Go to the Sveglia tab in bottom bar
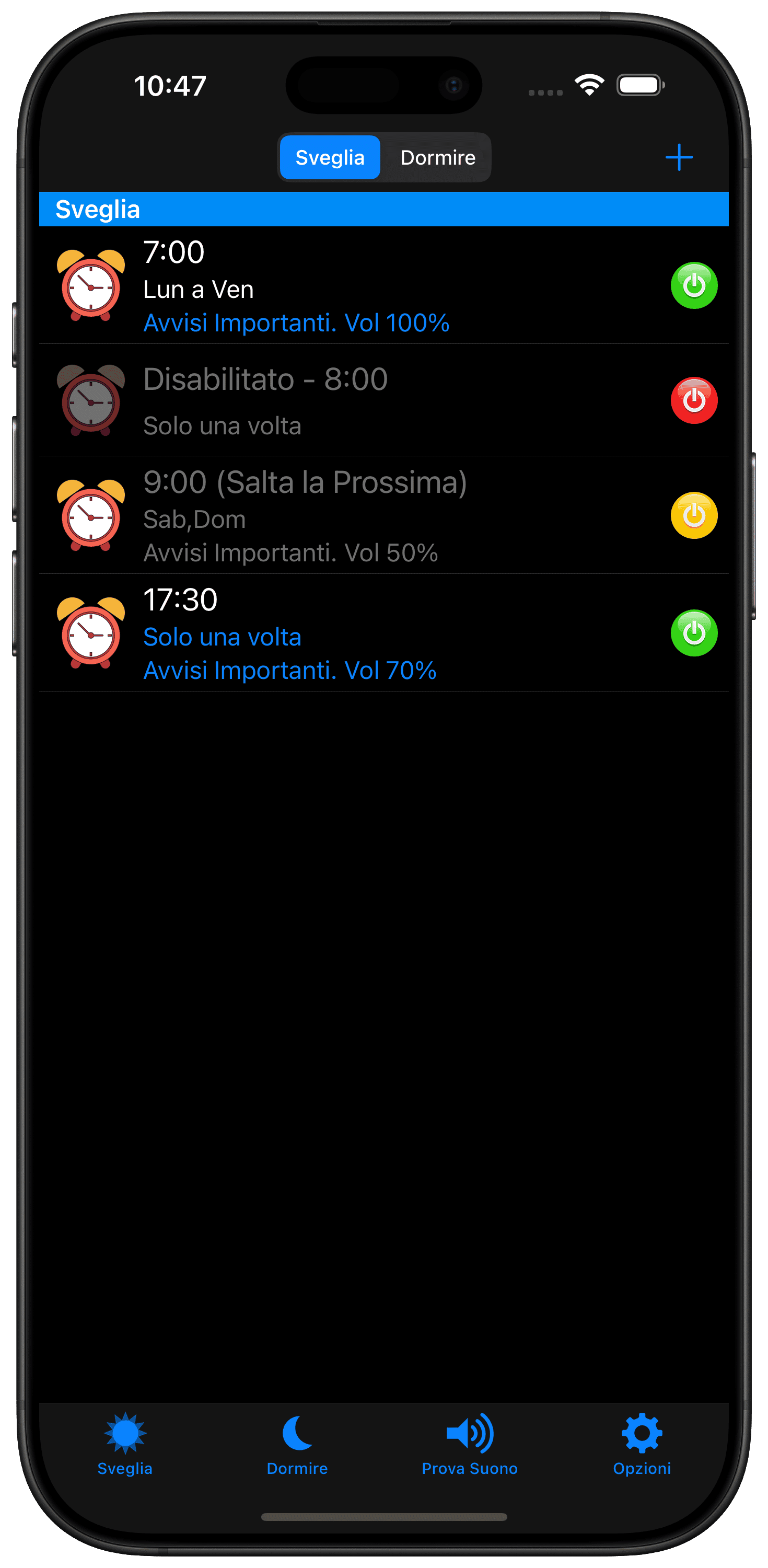This screenshot has width=768, height=1568. [x=125, y=1445]
